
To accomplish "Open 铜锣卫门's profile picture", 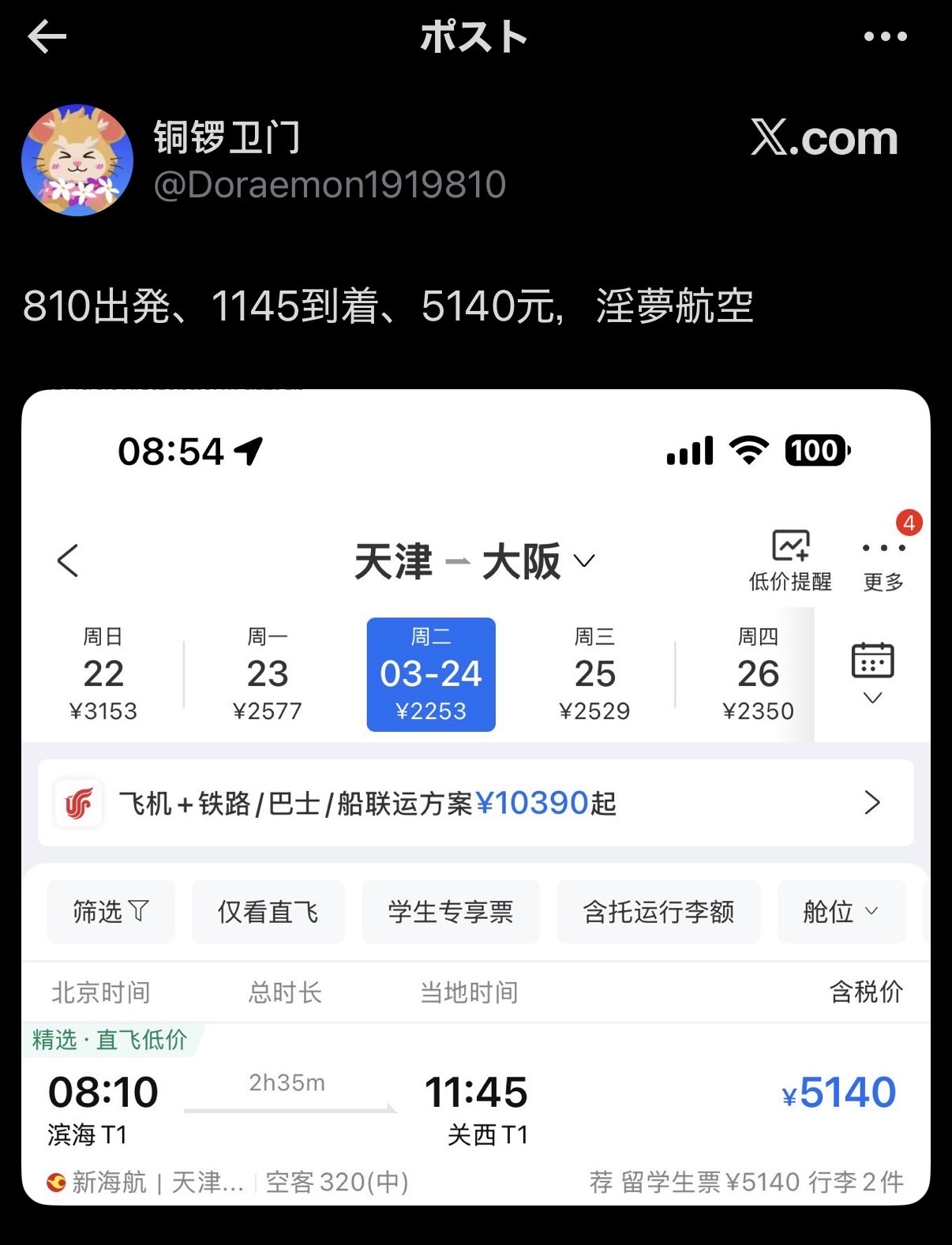I will tap(77, 160).
